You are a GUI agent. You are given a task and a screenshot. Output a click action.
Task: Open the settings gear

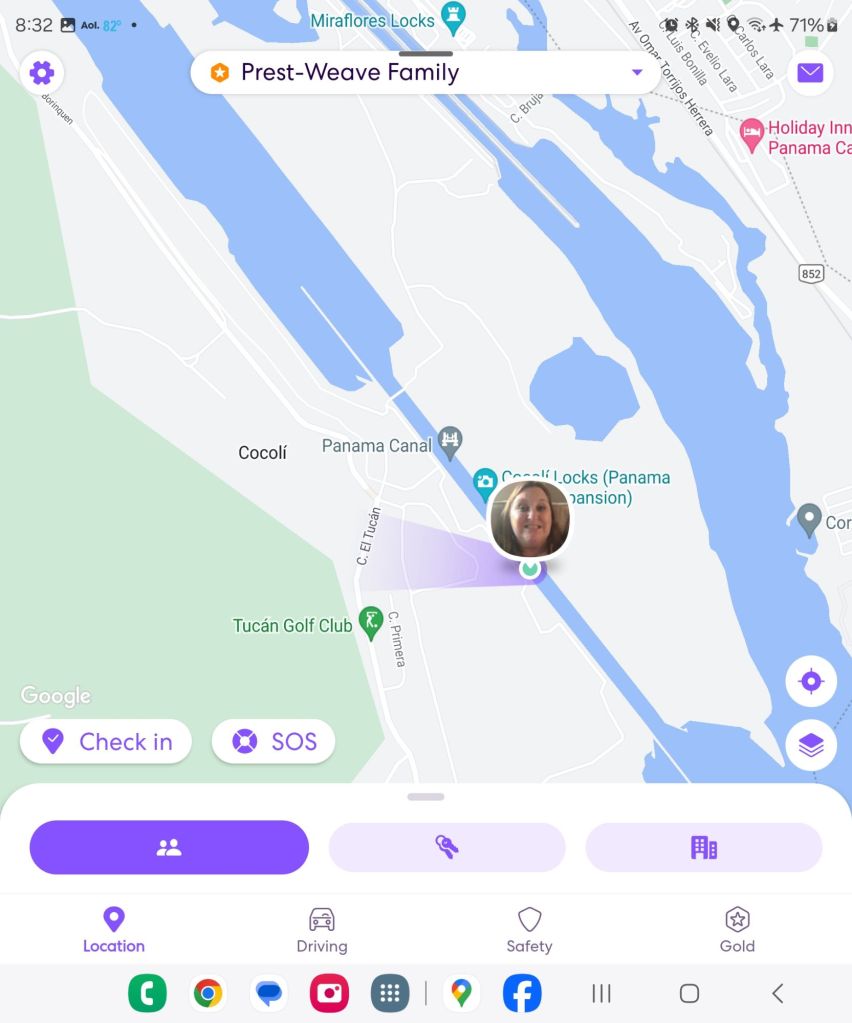click(x=41, y=73)
